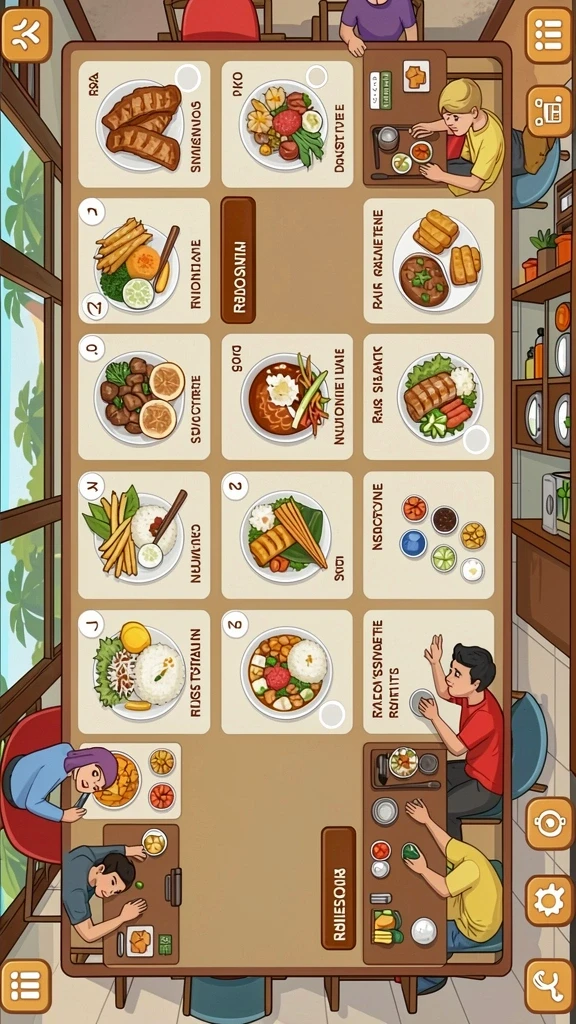Tap the brown RUIIESOUB button
This screenshot has width=576, height=1024.
tap(338, 888)
